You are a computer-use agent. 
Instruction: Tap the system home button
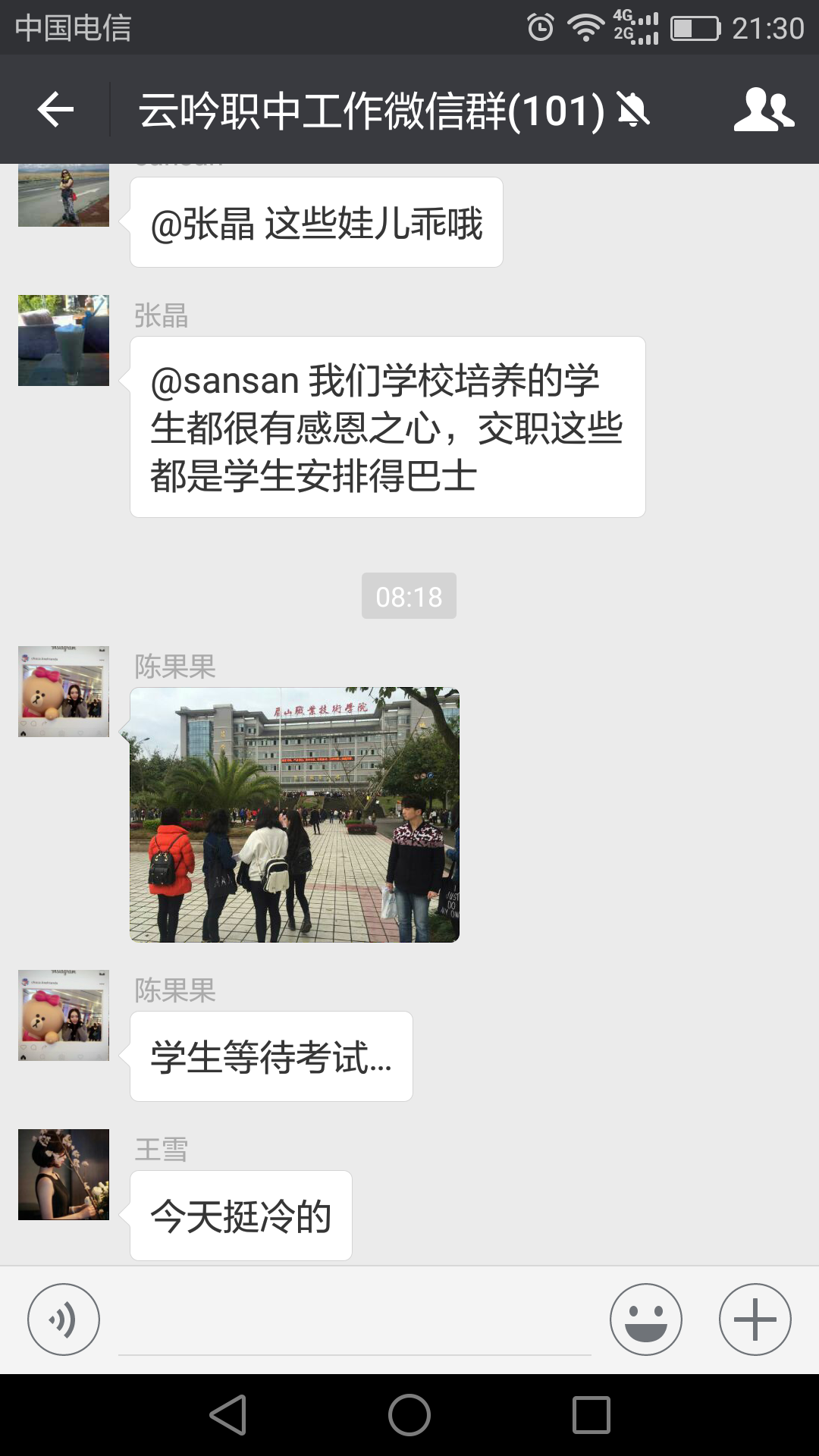(409, 1415)
